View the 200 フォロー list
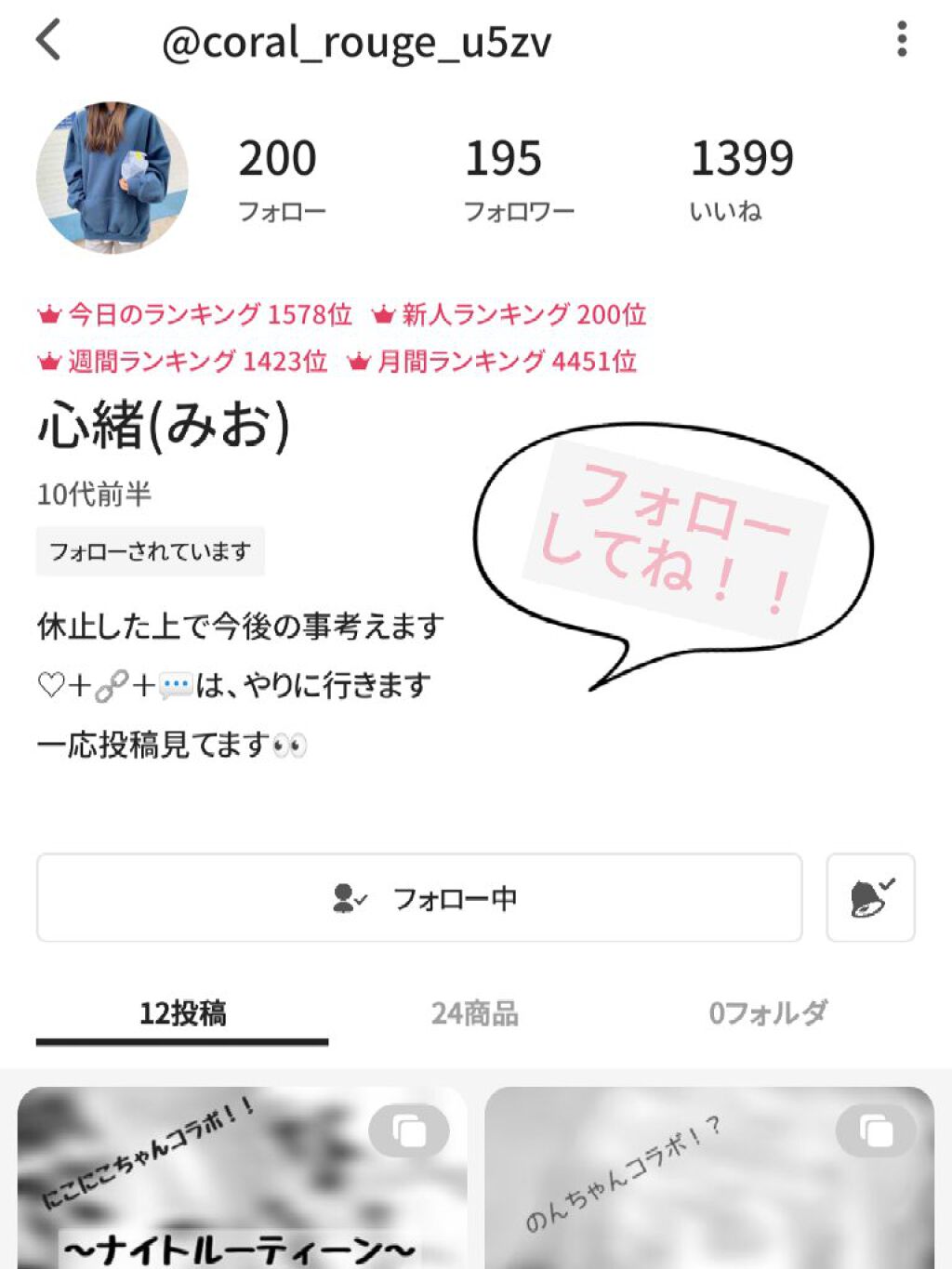952x1269 pixels. click(281, 177)
